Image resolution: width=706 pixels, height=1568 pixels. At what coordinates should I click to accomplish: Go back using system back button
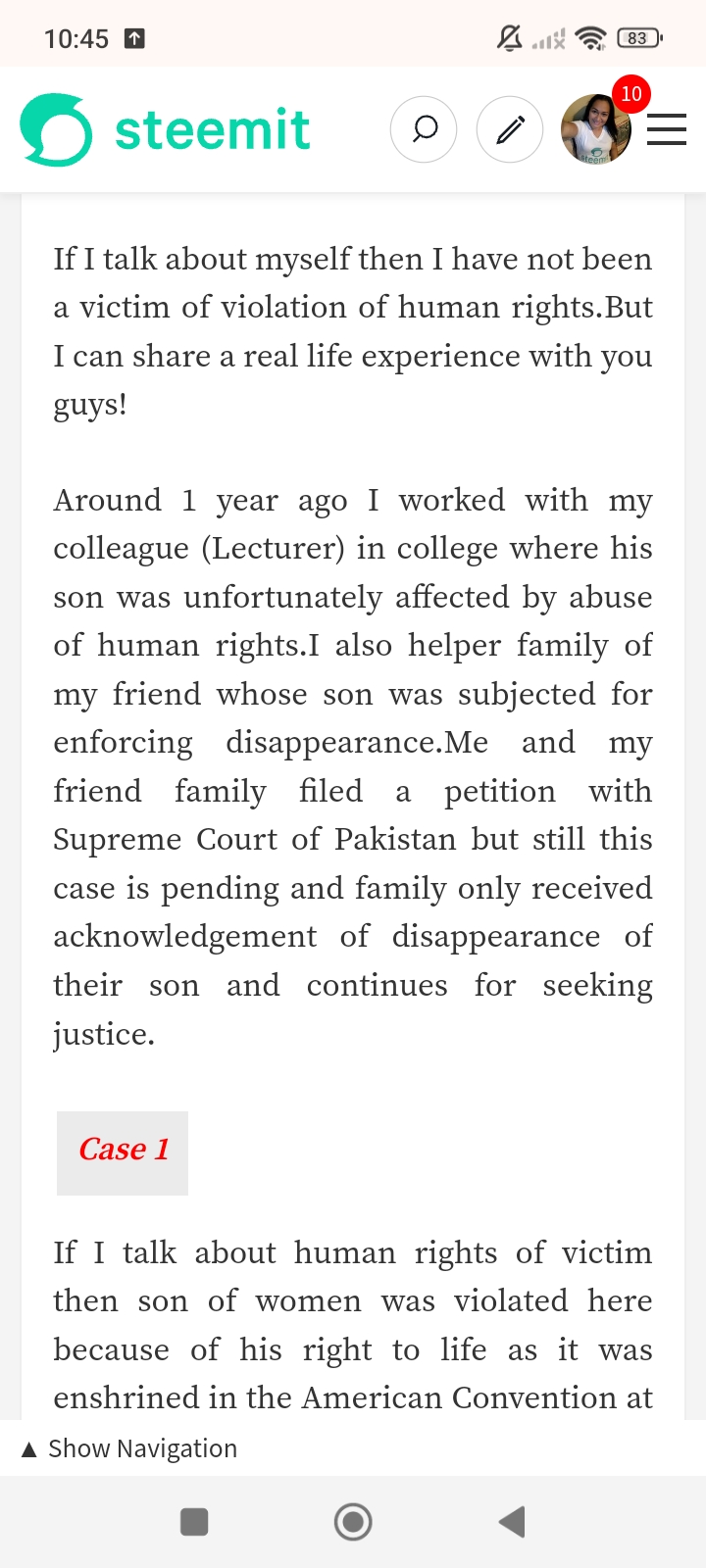click(512, 1522)
